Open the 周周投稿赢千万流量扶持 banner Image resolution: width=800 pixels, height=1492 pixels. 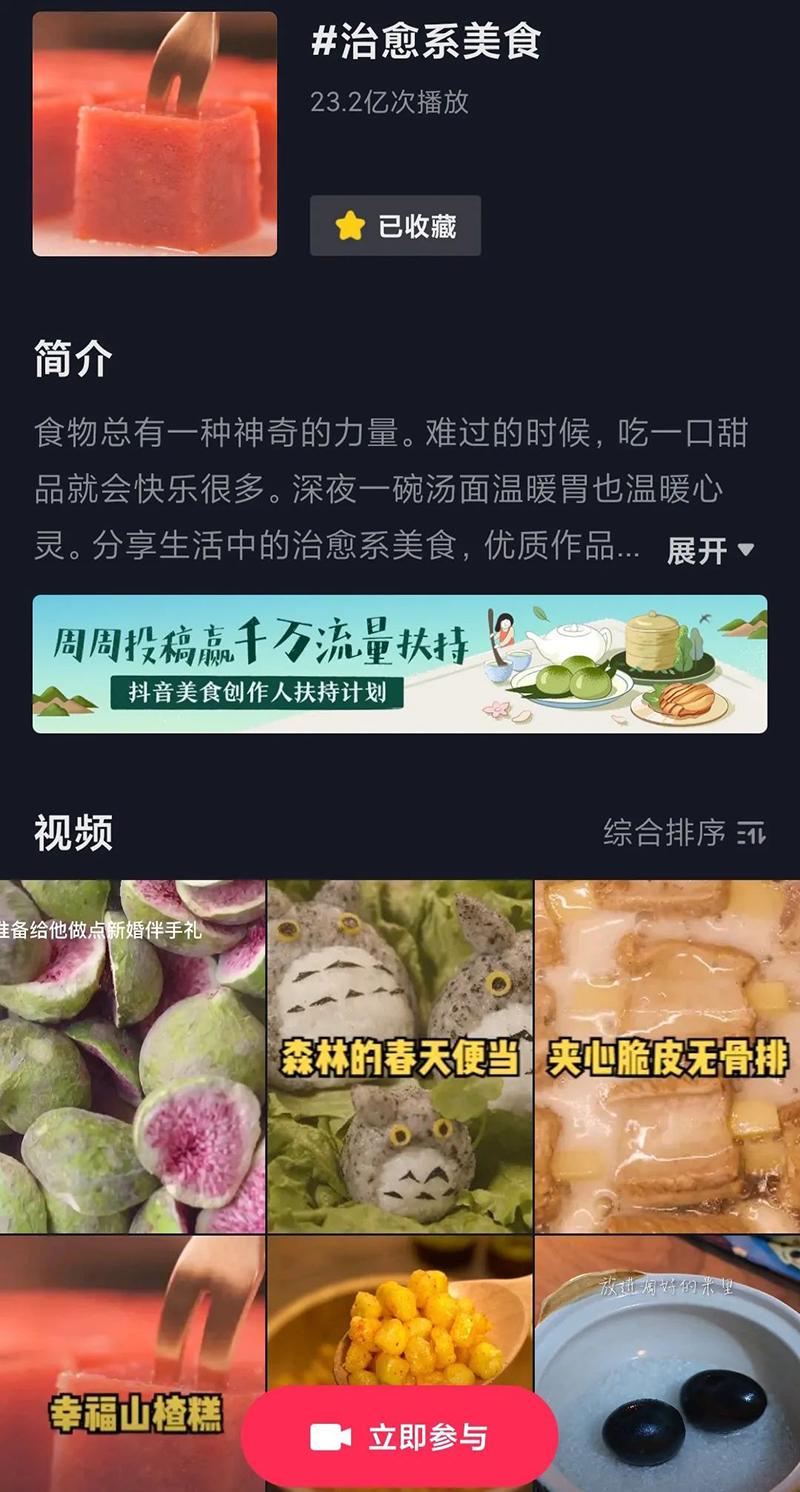click(x=400, y=664)
